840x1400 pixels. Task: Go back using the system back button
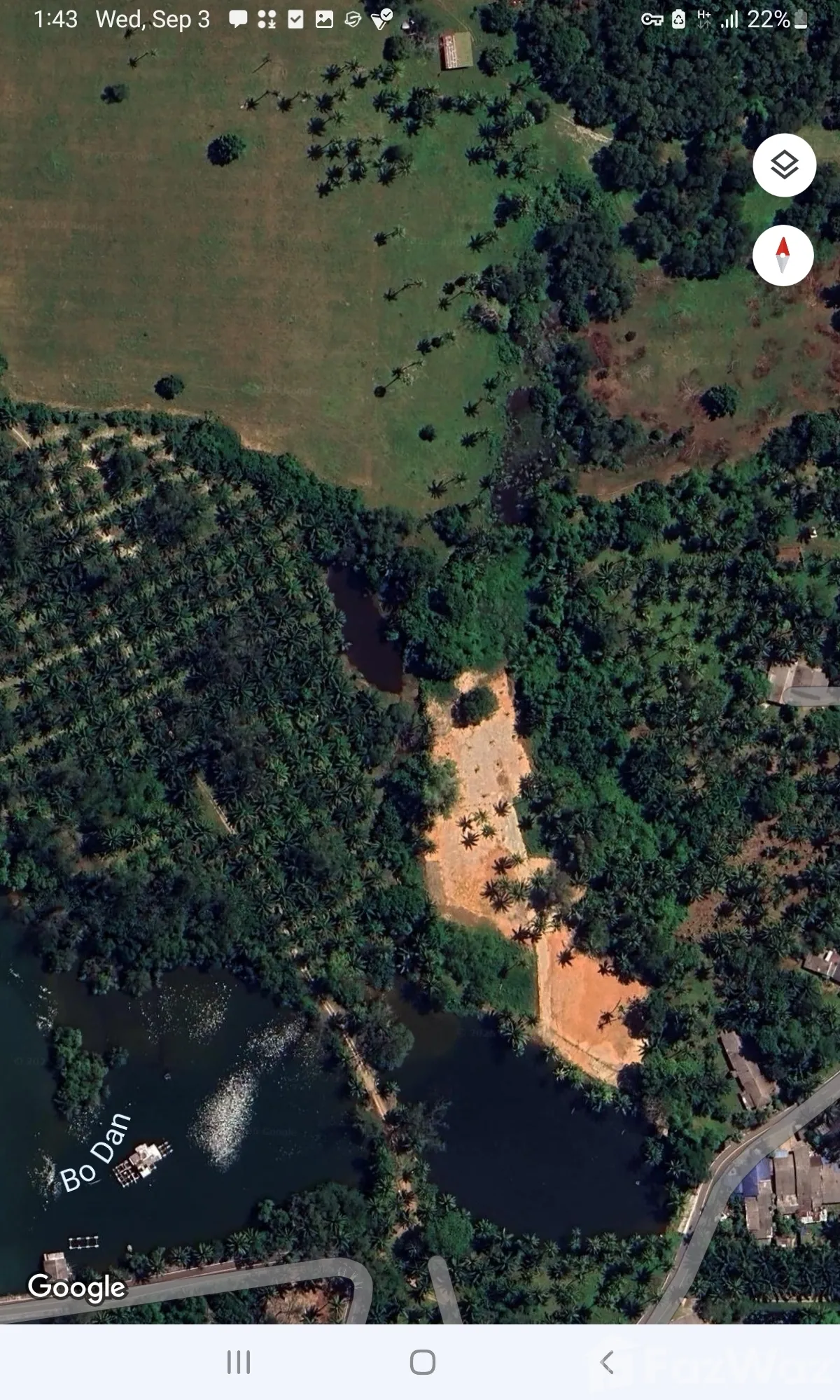tap(607, 1362)
